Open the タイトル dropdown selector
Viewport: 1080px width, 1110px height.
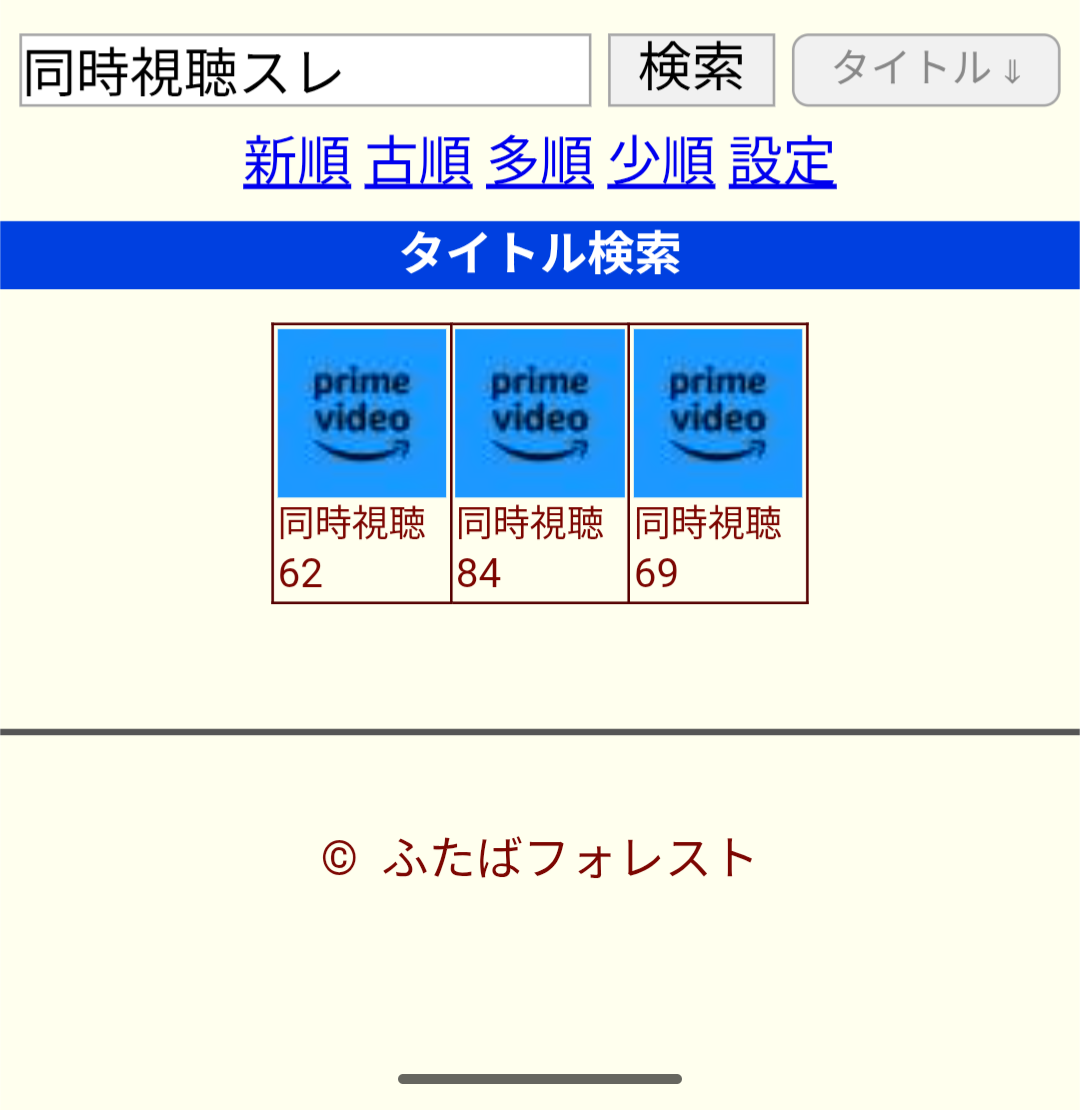point(925,70)
